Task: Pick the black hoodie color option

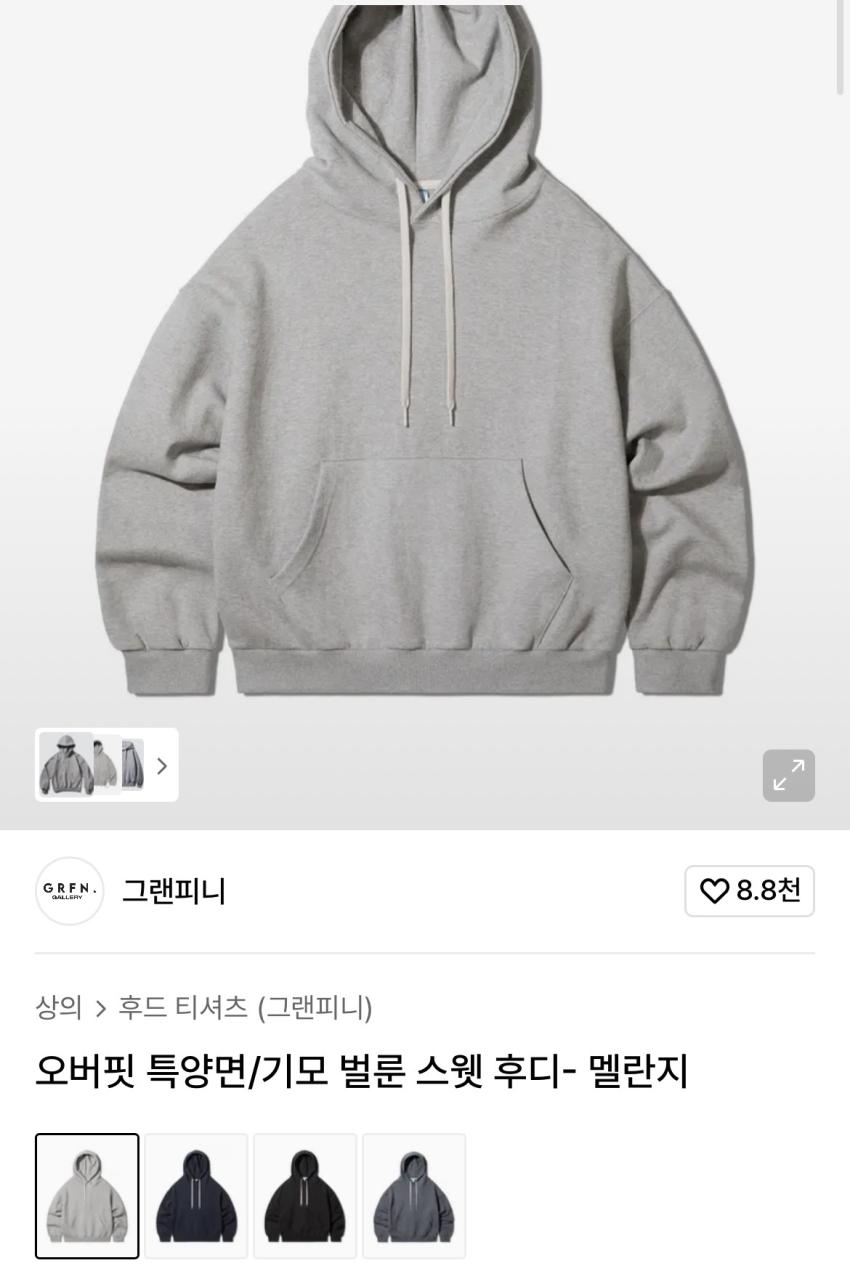Action: 305,1196
